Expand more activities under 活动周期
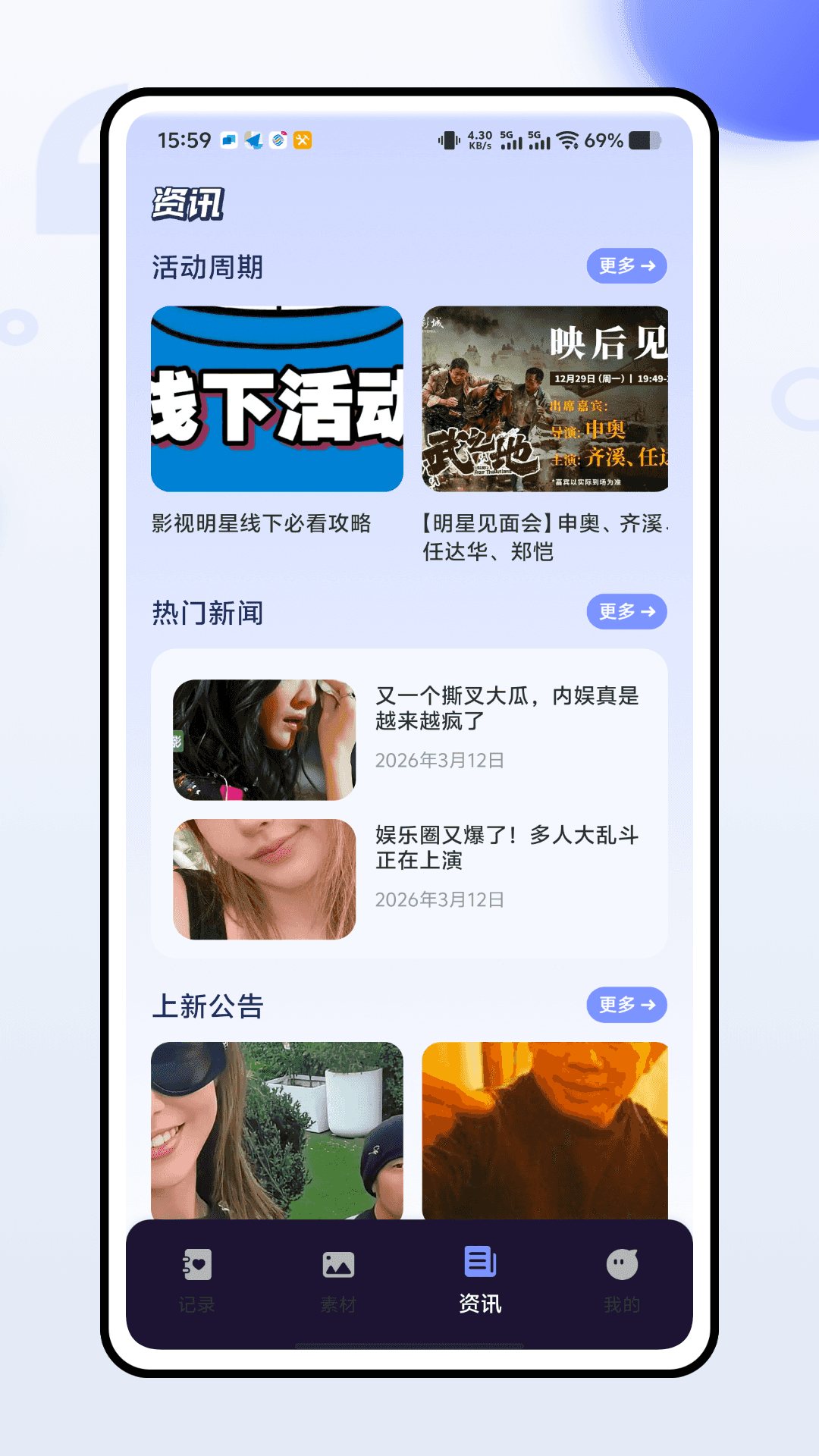This screenshot has width=819, height=1456. (x=626, y=266)
